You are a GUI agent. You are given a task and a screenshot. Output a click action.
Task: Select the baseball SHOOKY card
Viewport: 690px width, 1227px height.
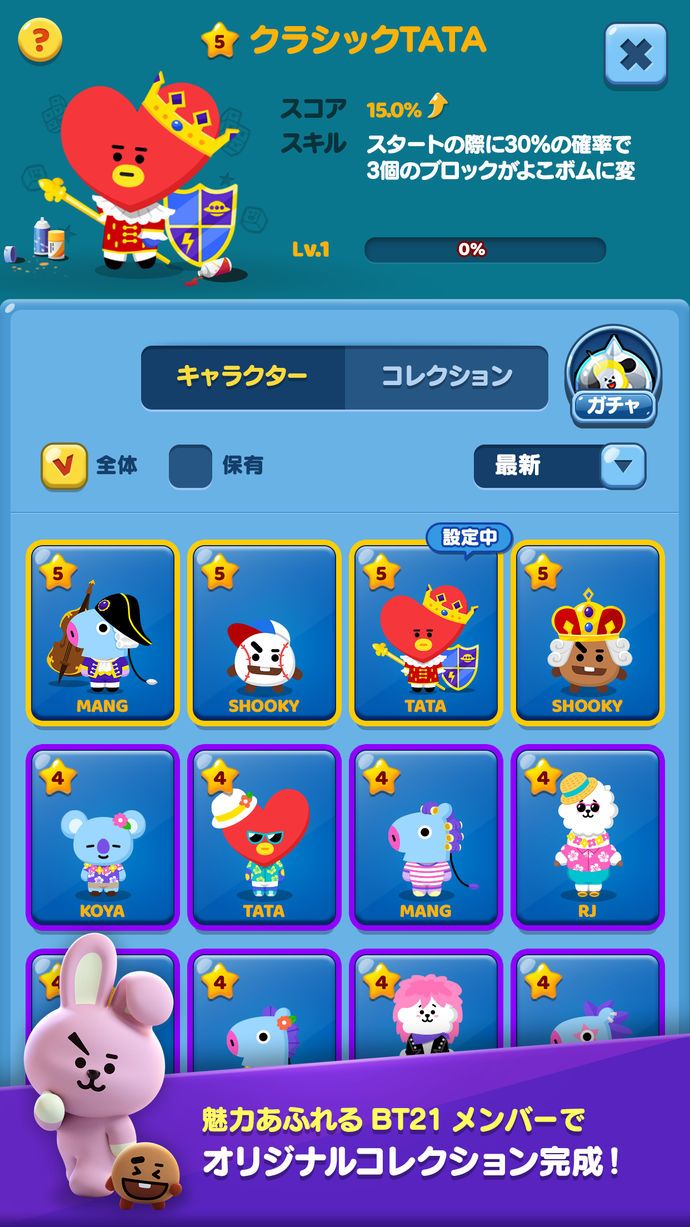point(264,633)
